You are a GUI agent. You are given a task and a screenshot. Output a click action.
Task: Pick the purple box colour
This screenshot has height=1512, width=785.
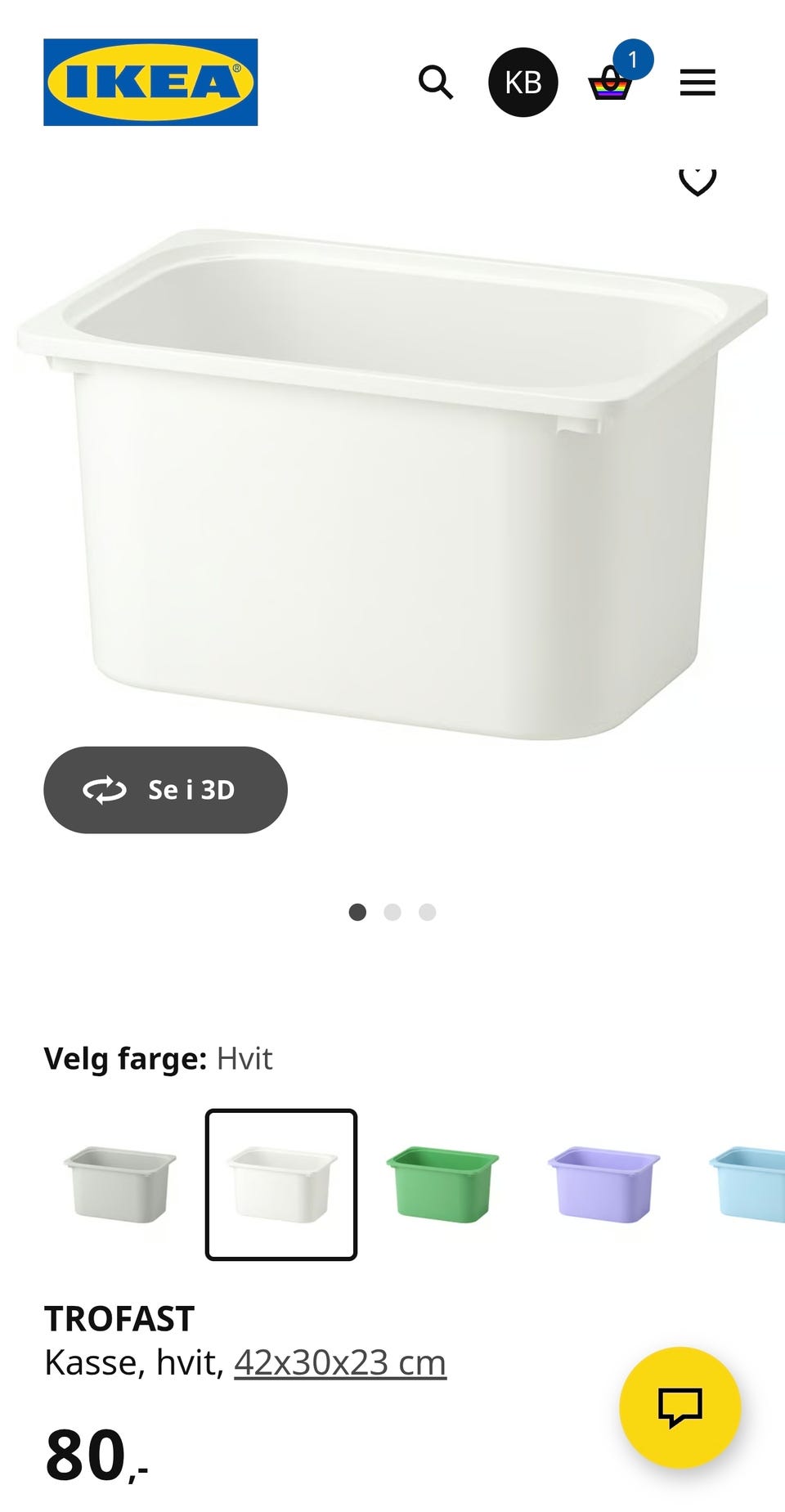[x=603, y=1184]
